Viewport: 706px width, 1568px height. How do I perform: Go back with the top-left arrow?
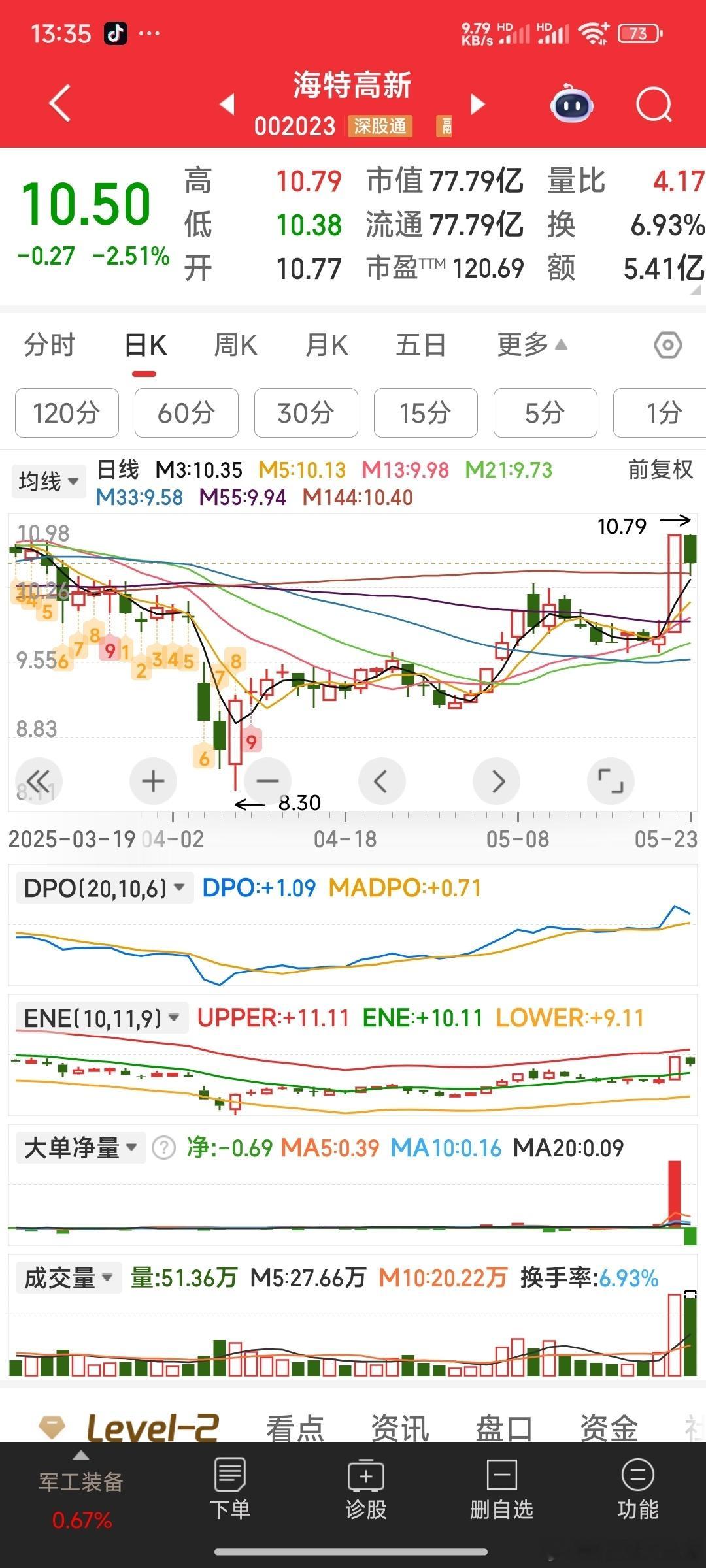tap(60, 103)
